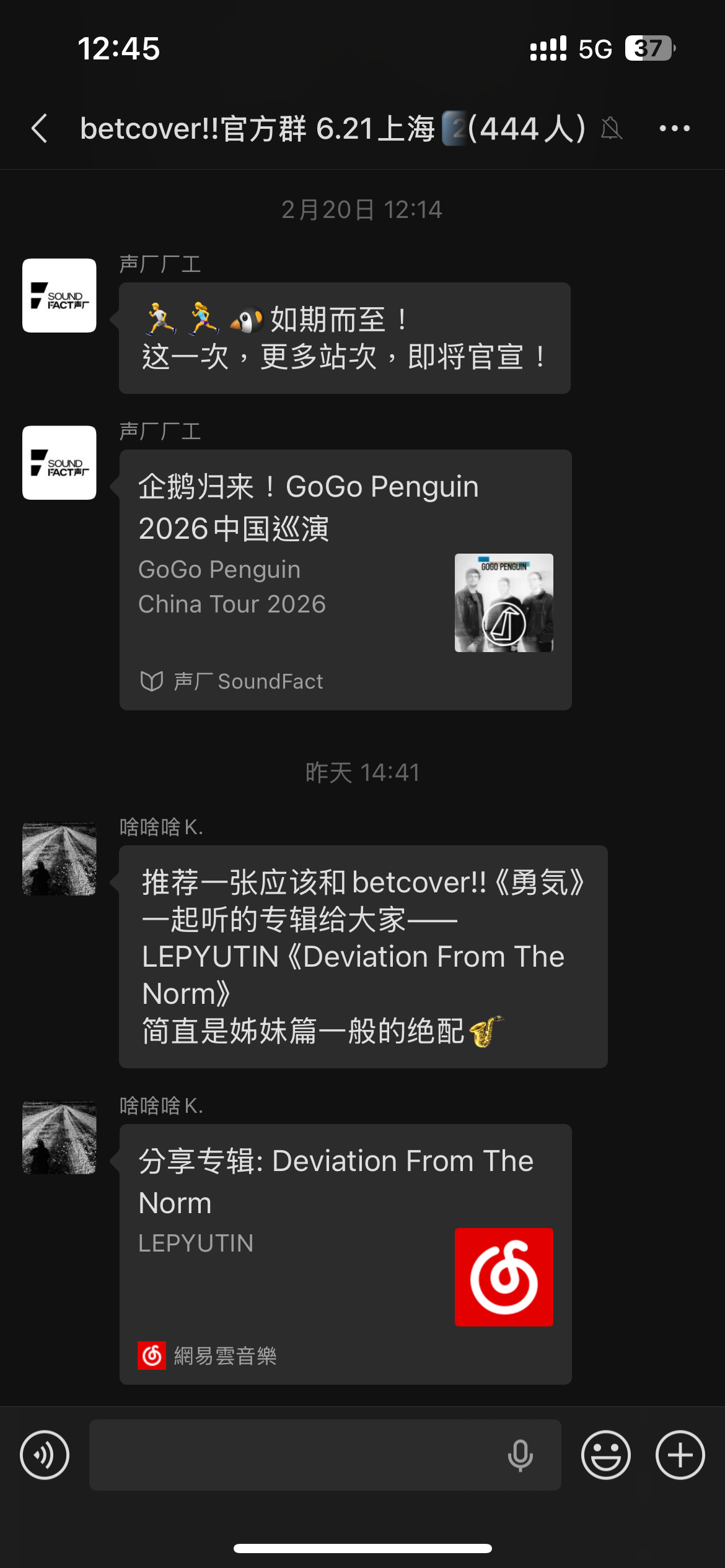
Task: Go back from the betcover!! group chat
Action: 40,129
